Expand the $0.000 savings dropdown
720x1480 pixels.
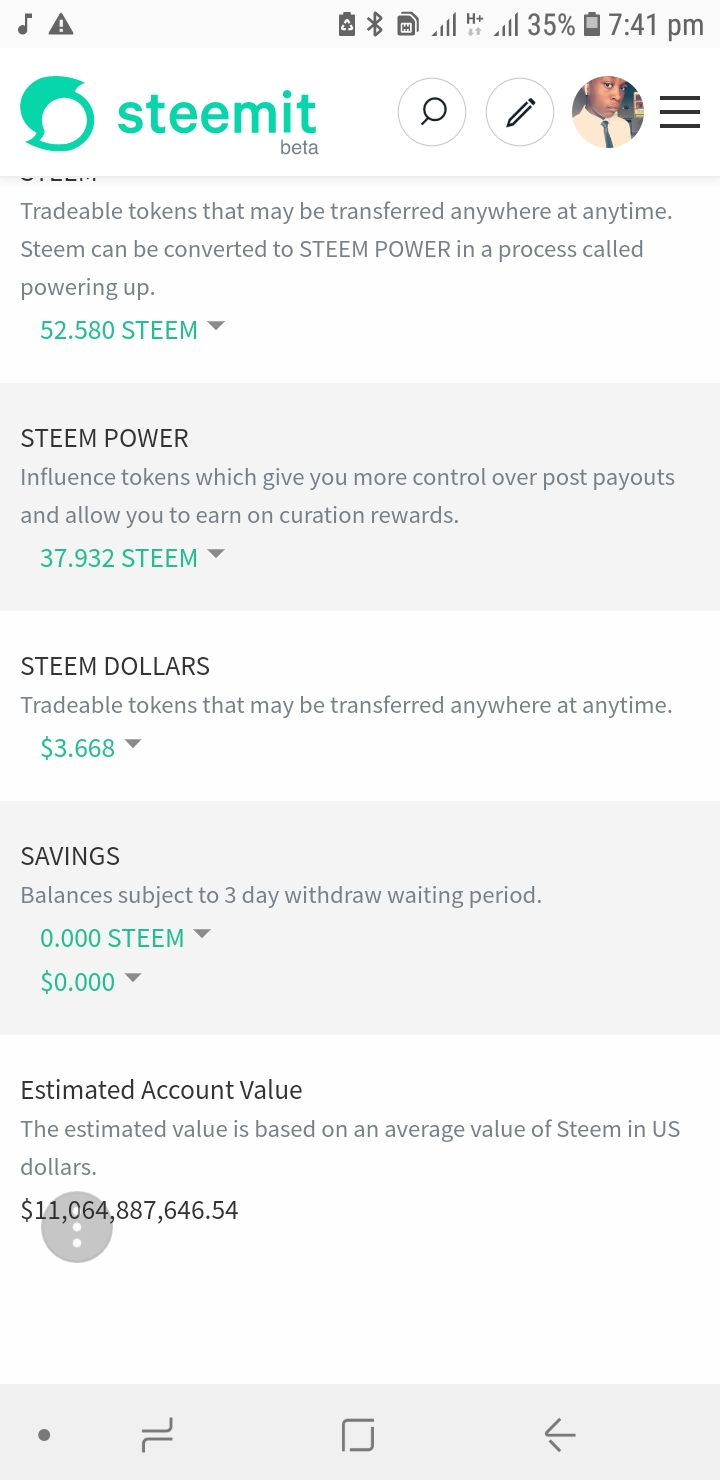click(x=90, y=982)
